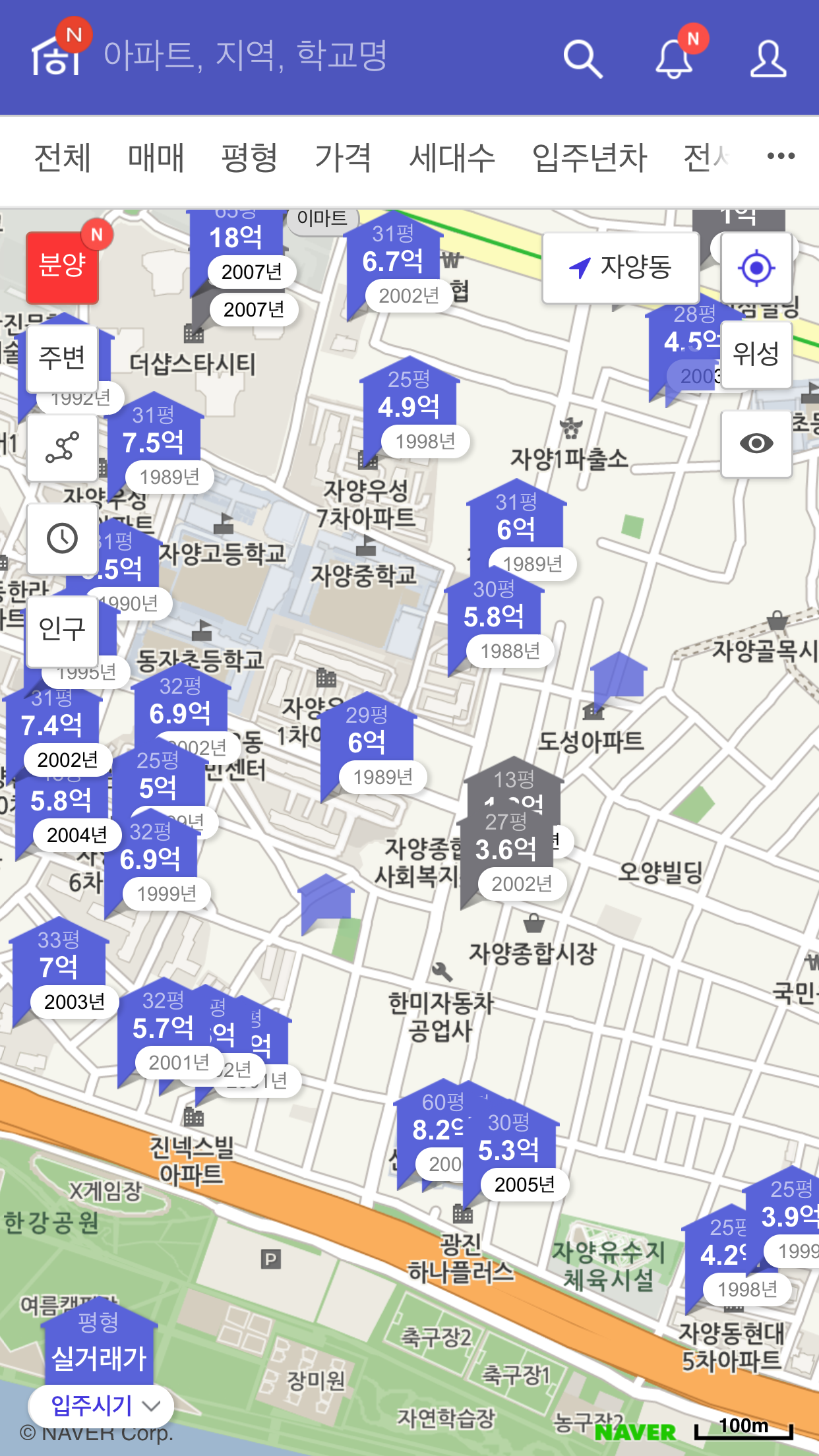
Task: Select the 전체 filter tab
Action: point(63,158)
